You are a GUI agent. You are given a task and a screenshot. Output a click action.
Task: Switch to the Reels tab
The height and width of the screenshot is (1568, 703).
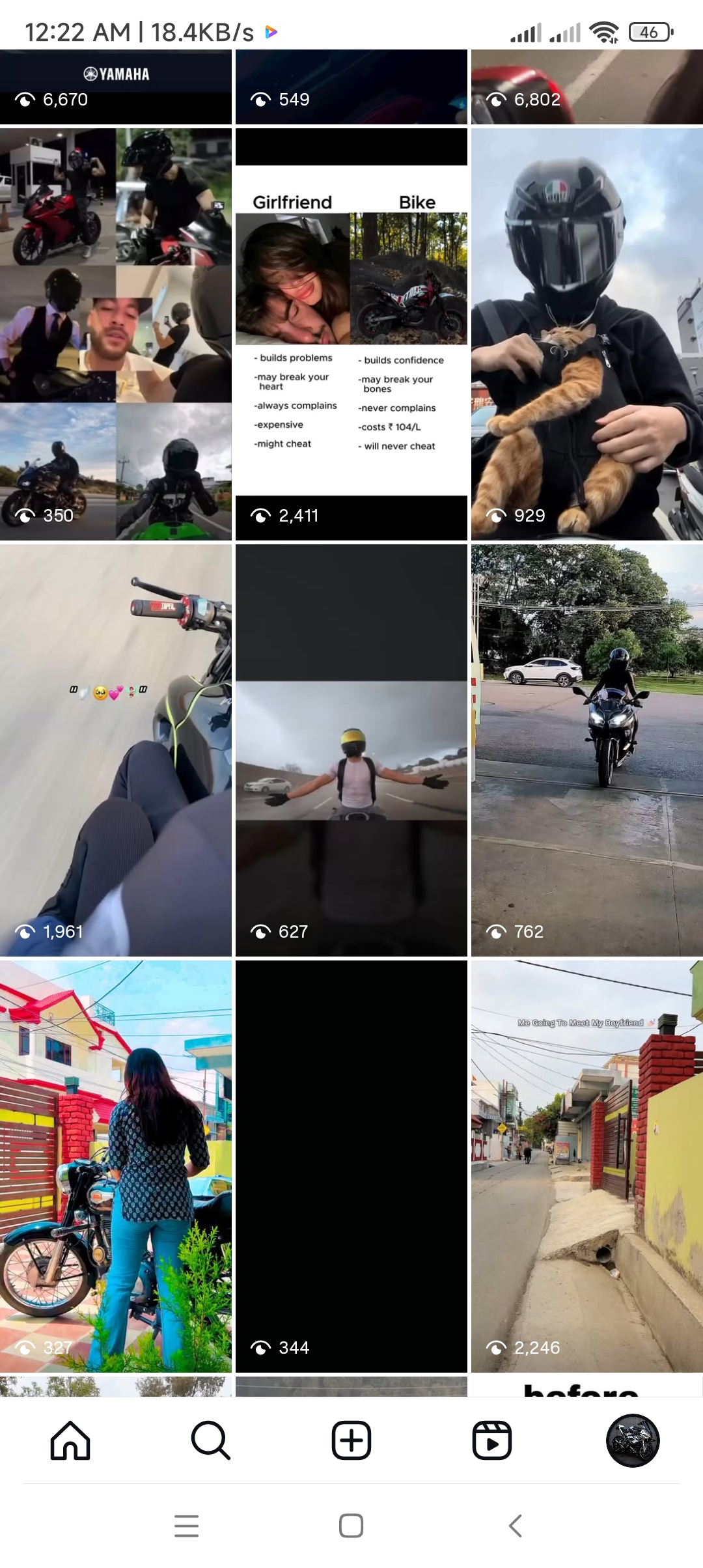[492, 1440]
